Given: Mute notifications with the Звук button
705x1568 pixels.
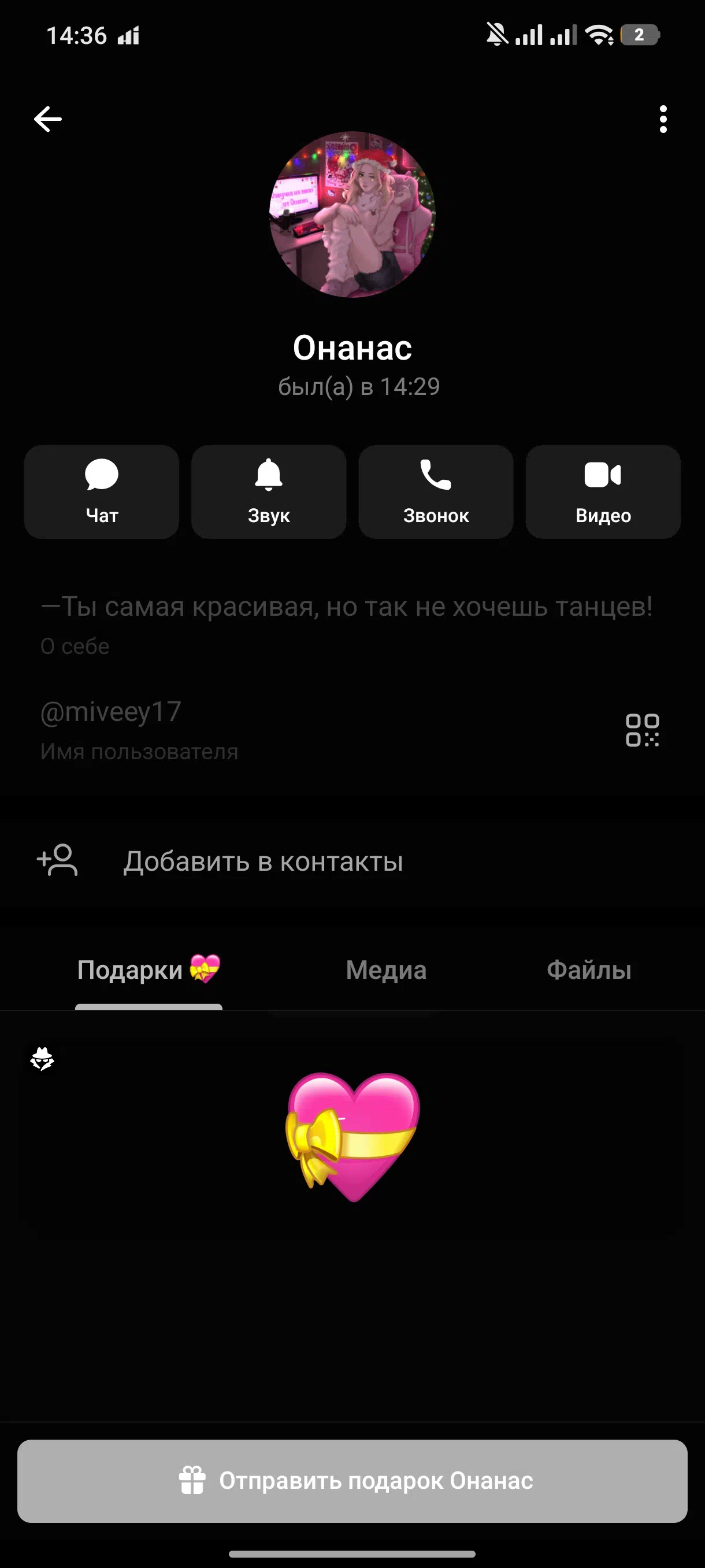Looking at the screenshot, I should tap(269, 492).
